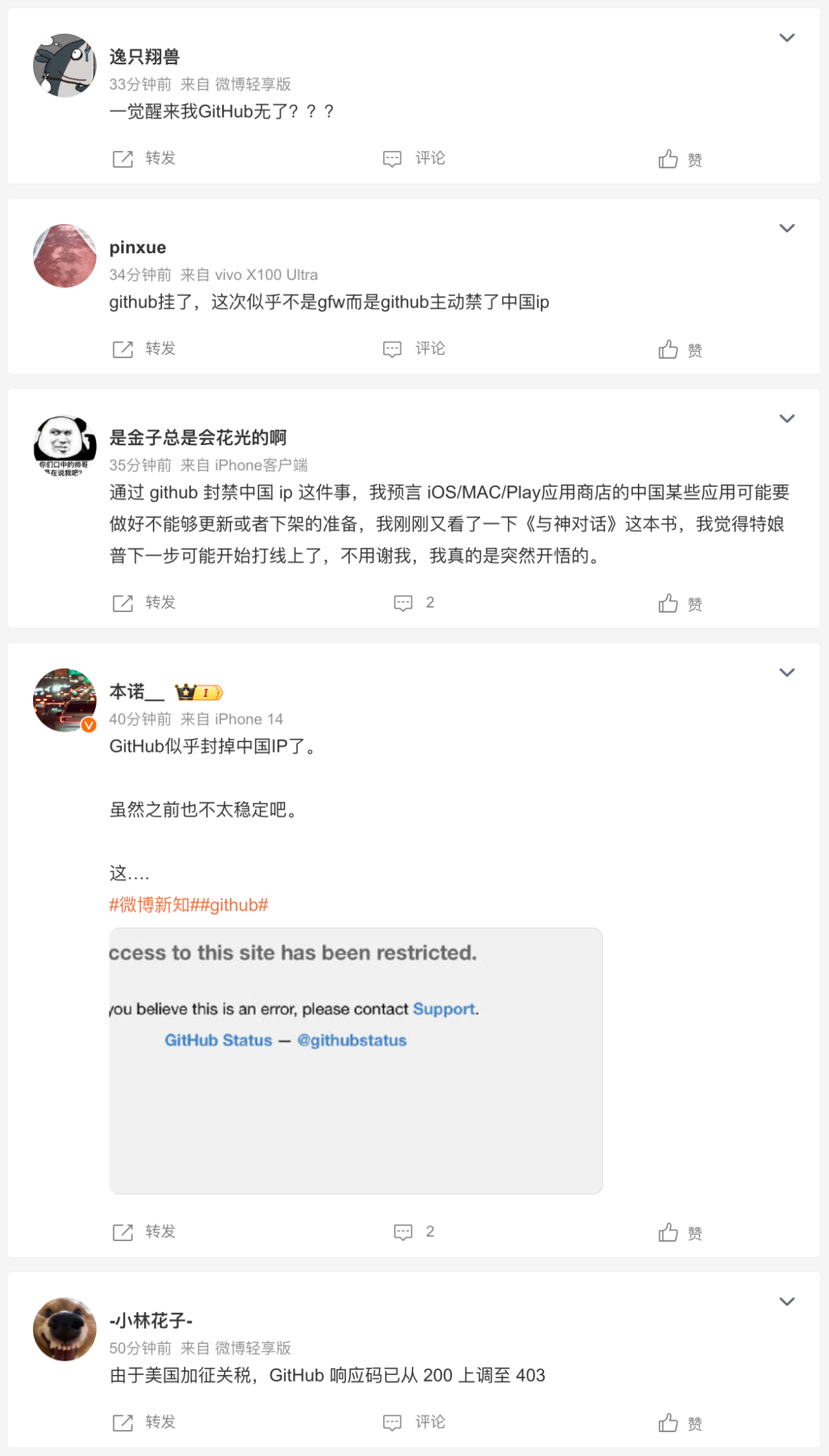This screenshot has height=1456, width=829.
Task: Expand options chevron on 本诺__'s post
Action: (x=786, y=672)
